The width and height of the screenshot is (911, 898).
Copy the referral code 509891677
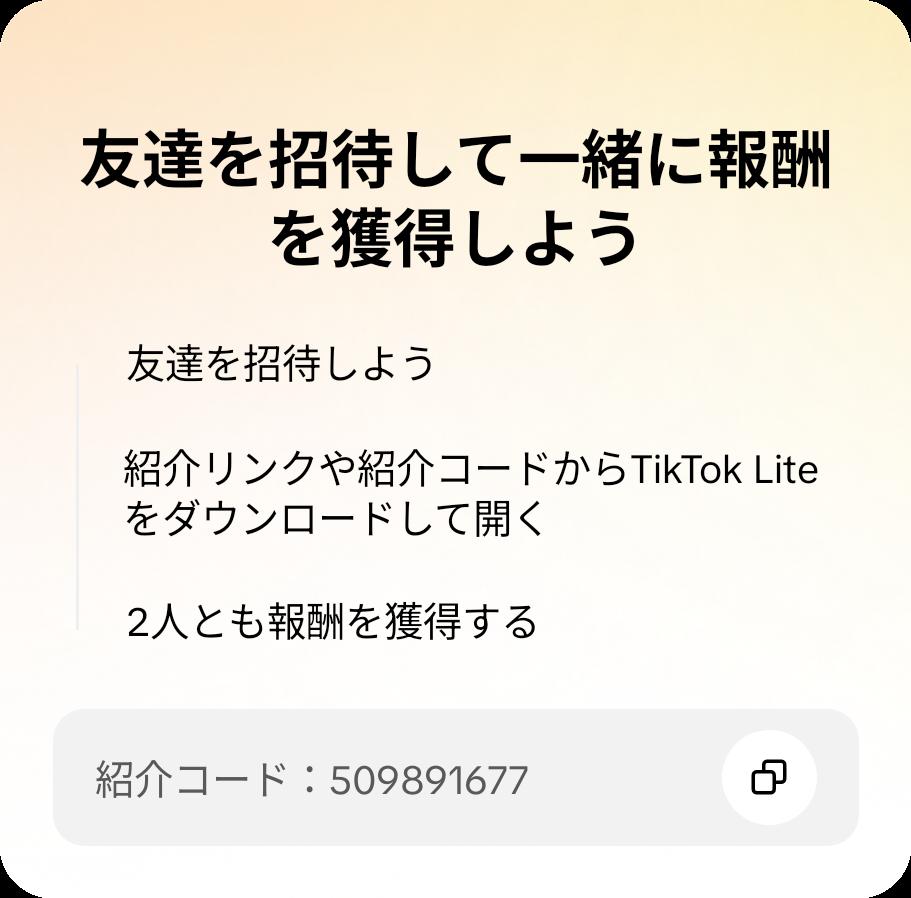pos(768,777)
